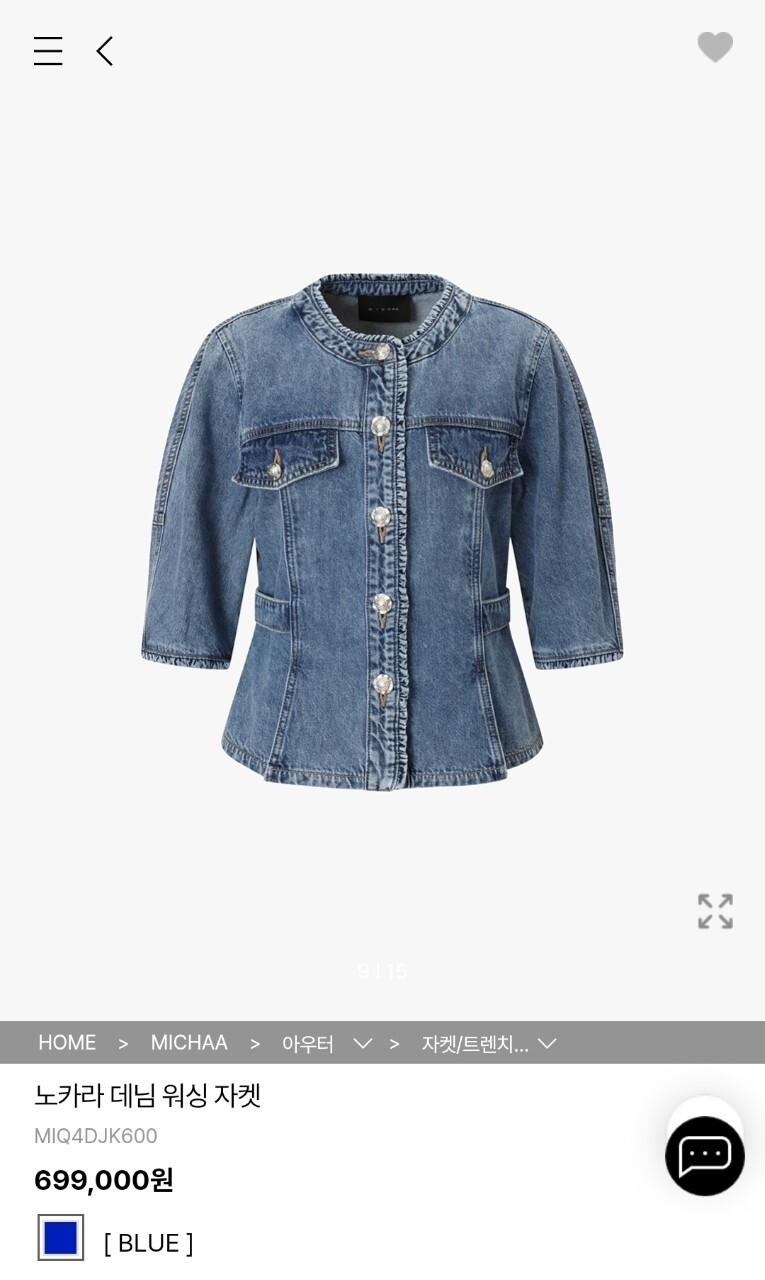Expand the product image to fullscreen
Screen dimensions: 765x1280
715,911
